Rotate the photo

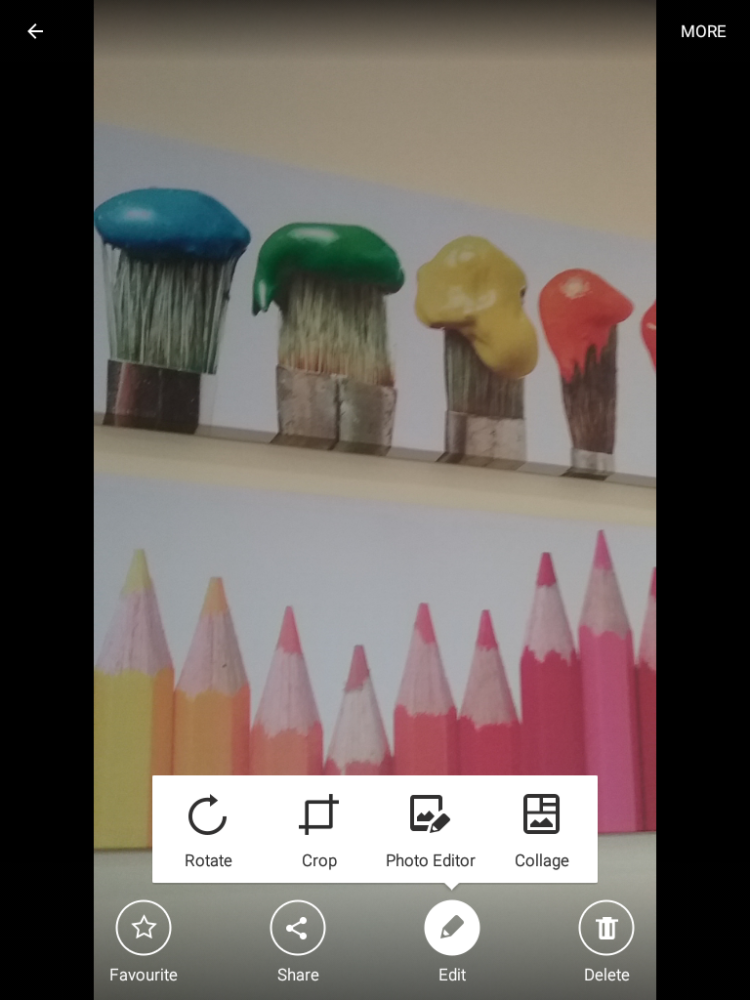click(208, 829)
